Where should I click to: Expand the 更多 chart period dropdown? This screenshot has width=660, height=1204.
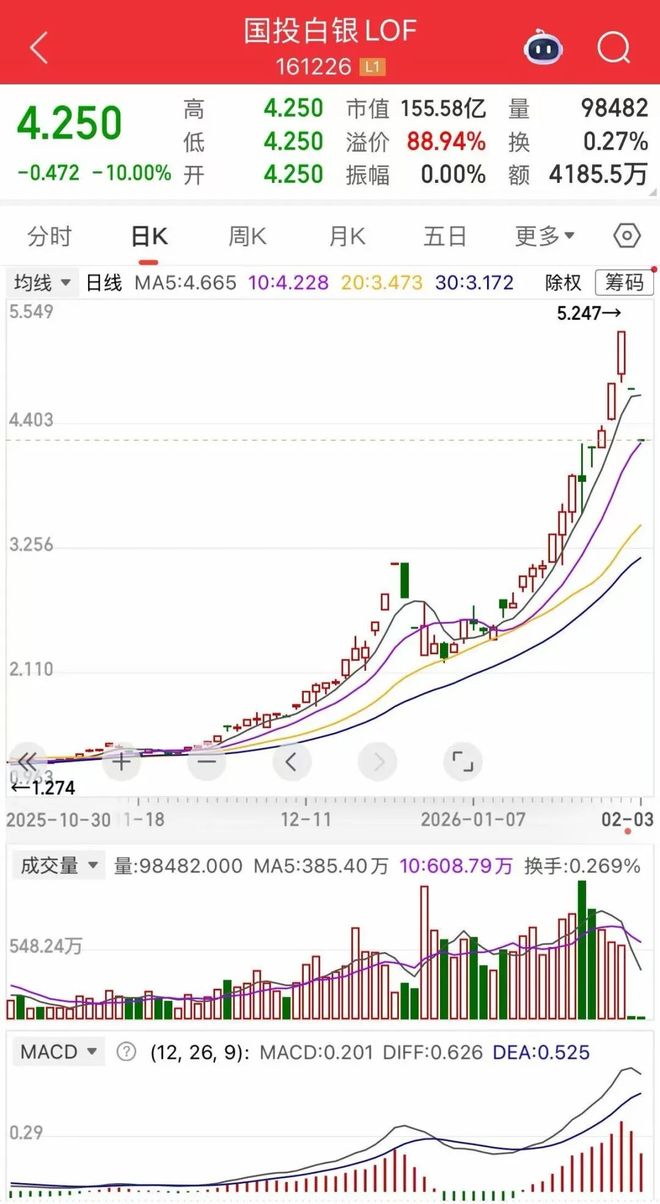[x=545, y=237]
